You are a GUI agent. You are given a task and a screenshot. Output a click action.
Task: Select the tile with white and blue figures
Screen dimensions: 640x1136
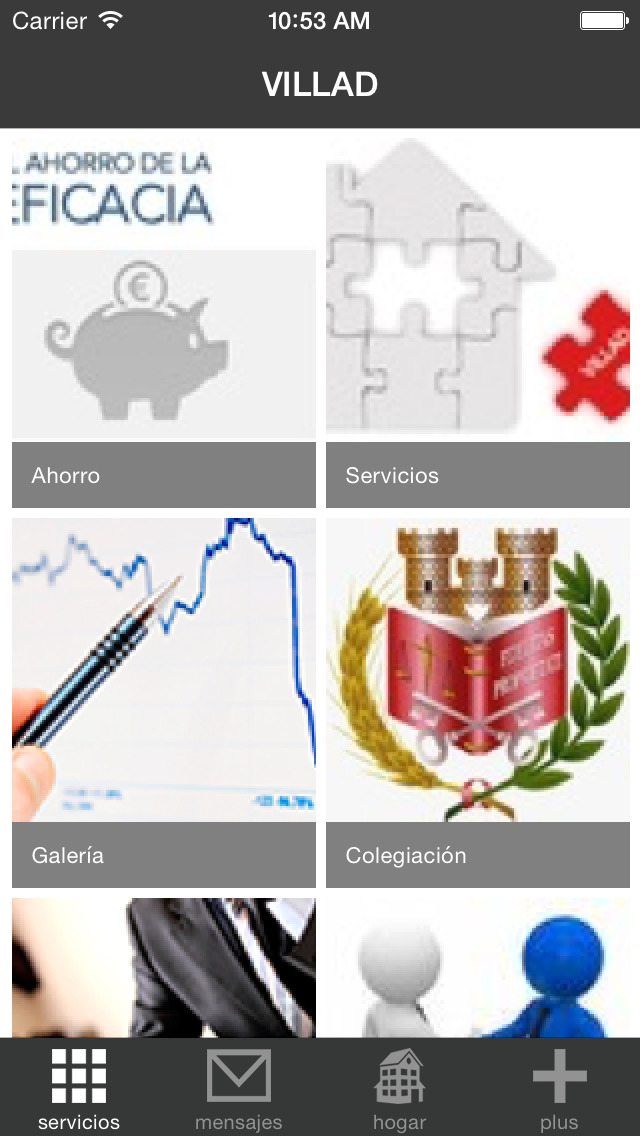coord(478,968)
